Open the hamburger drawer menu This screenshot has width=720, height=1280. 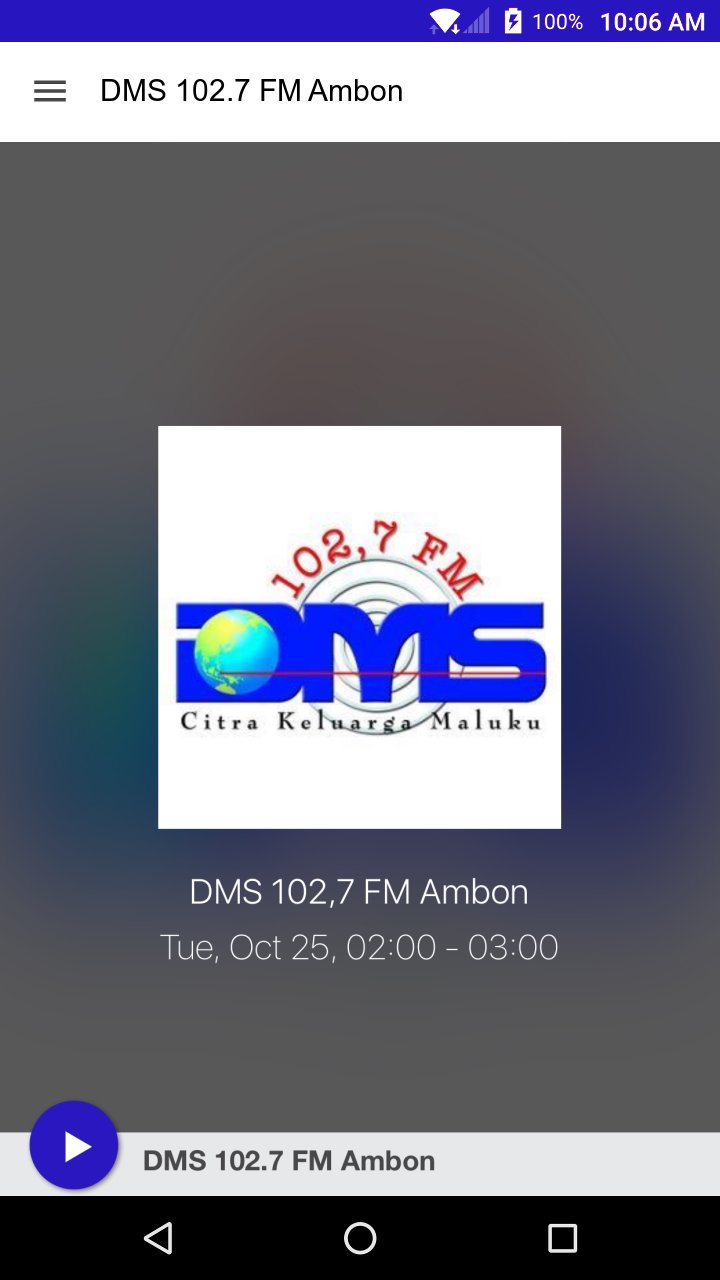click(50, 91)
